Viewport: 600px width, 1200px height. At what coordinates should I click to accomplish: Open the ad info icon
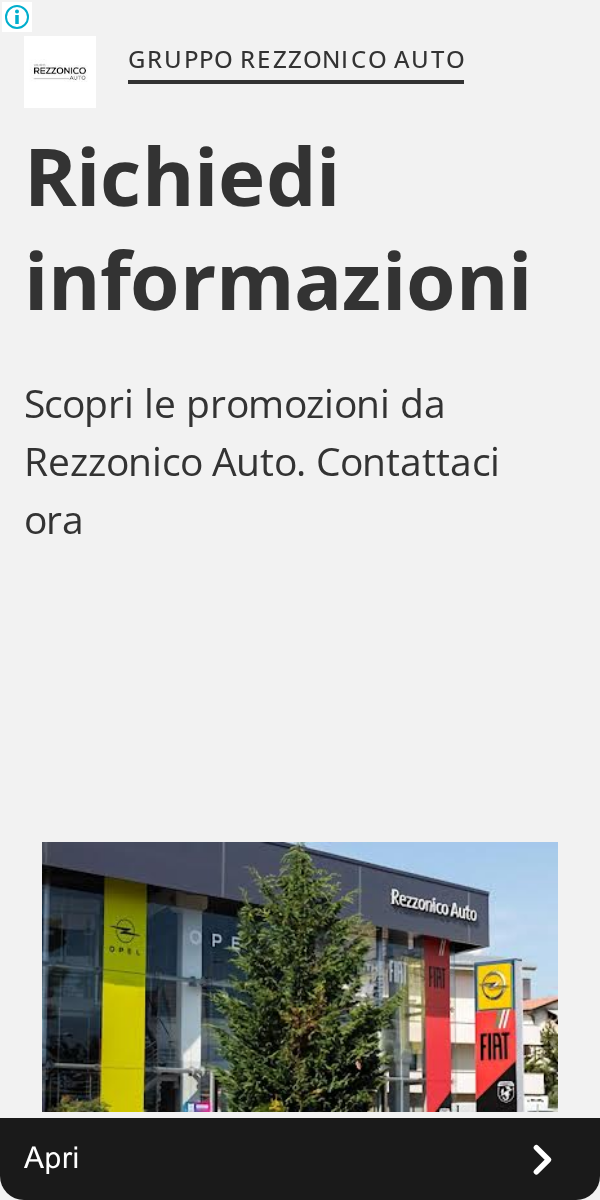point(17,17)
